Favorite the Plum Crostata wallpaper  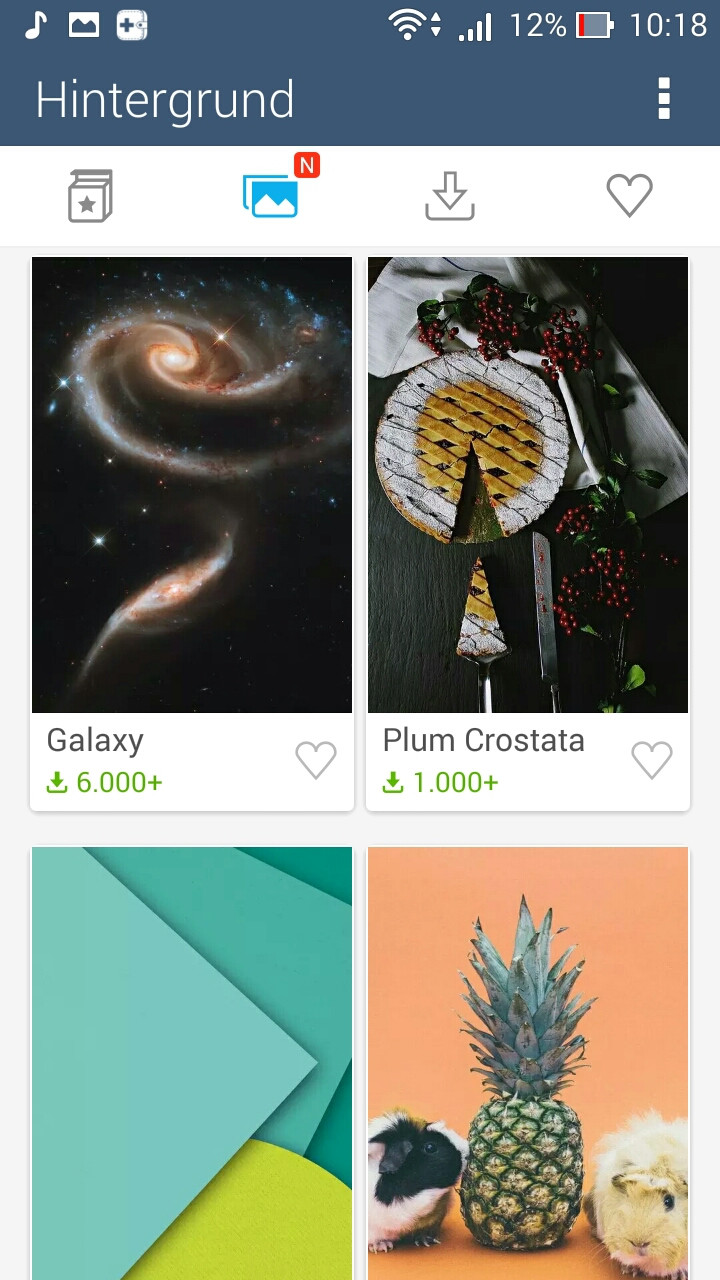pyautogui.click(x=652, y=761)
